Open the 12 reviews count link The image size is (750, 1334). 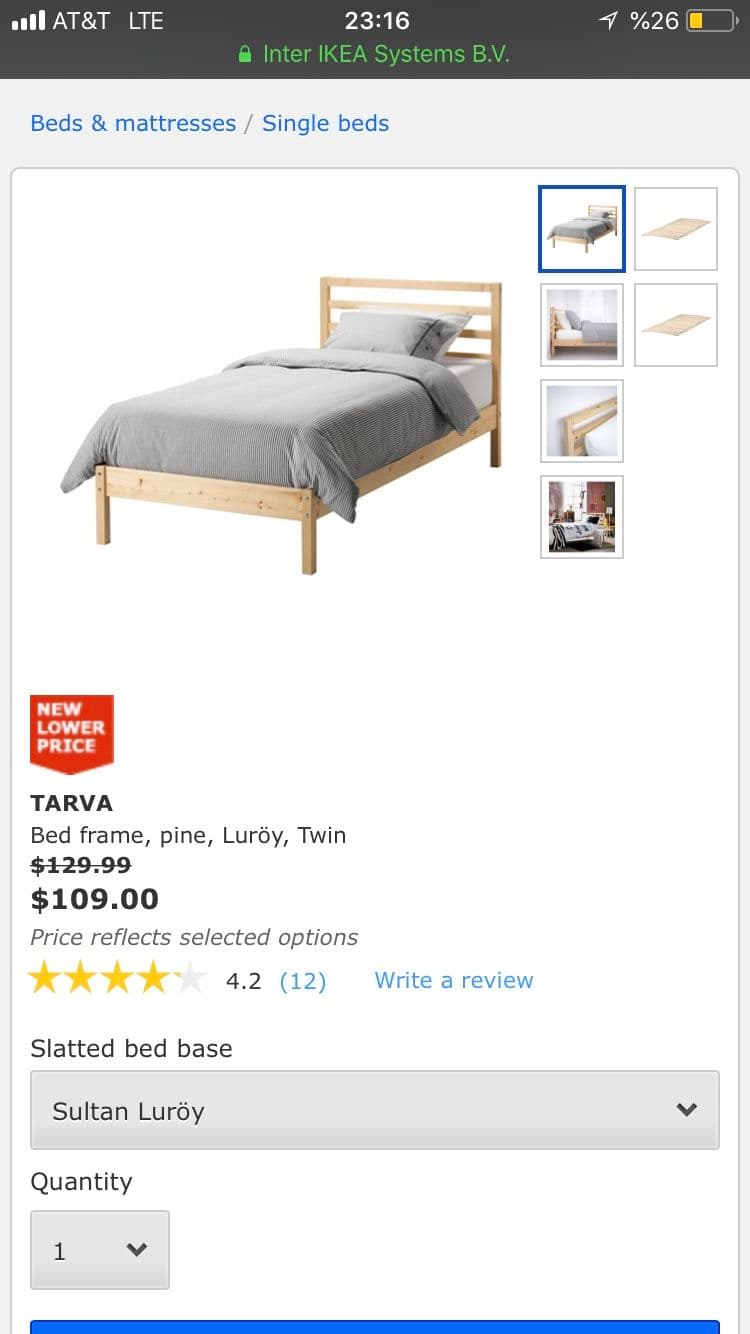[302, 981]
